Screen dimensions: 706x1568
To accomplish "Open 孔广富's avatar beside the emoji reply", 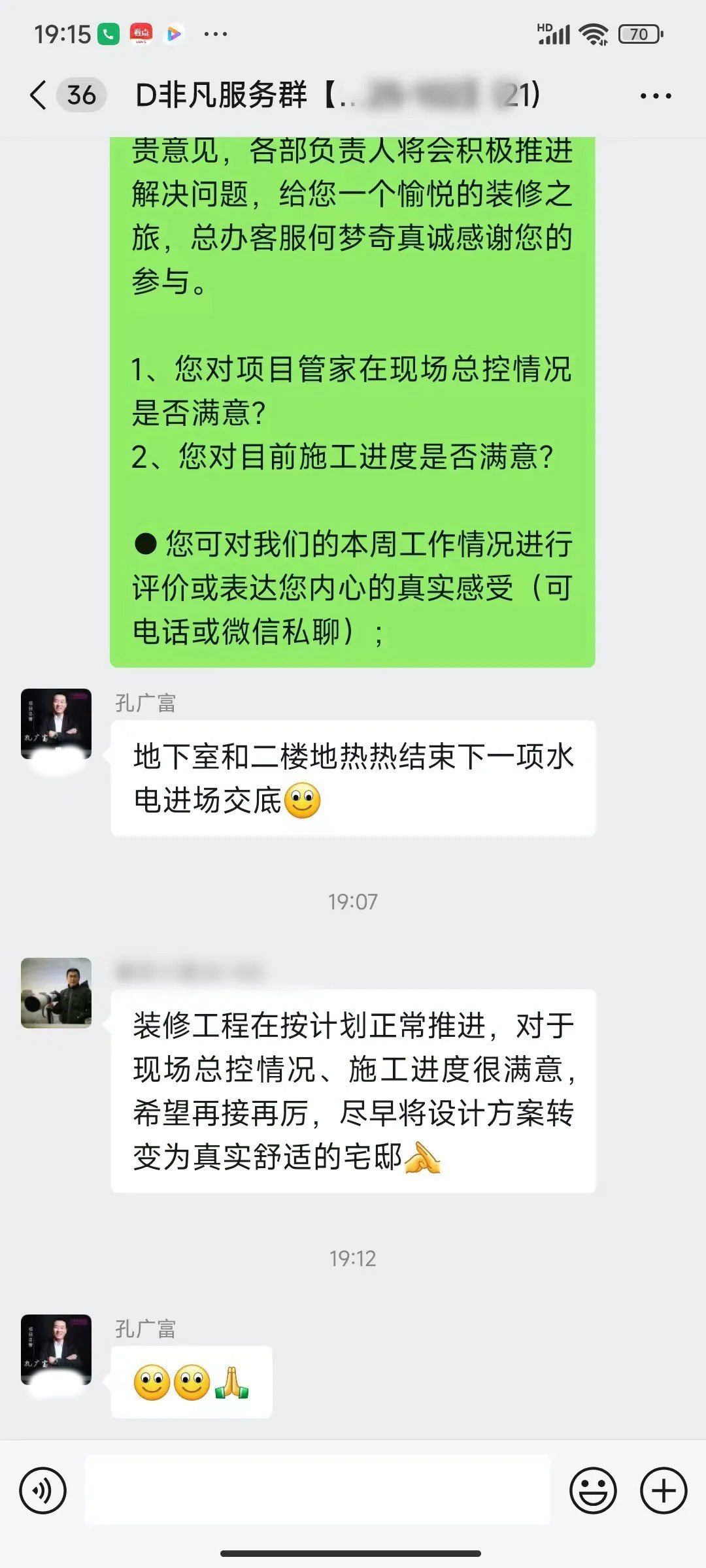I will pos(56,1350).
